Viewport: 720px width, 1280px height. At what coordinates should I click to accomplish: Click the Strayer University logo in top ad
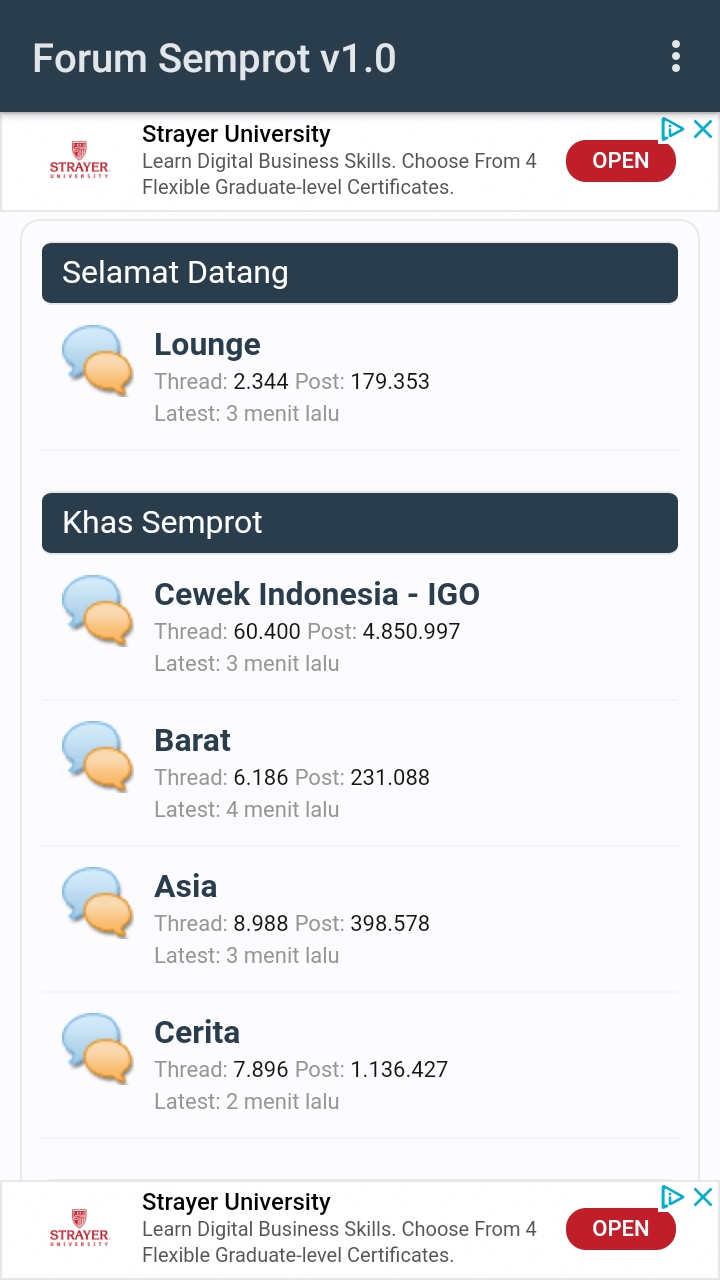(80, 160)
